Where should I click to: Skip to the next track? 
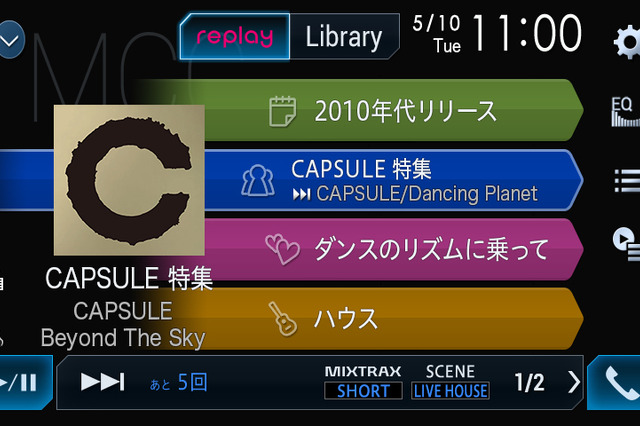point(102,382)
